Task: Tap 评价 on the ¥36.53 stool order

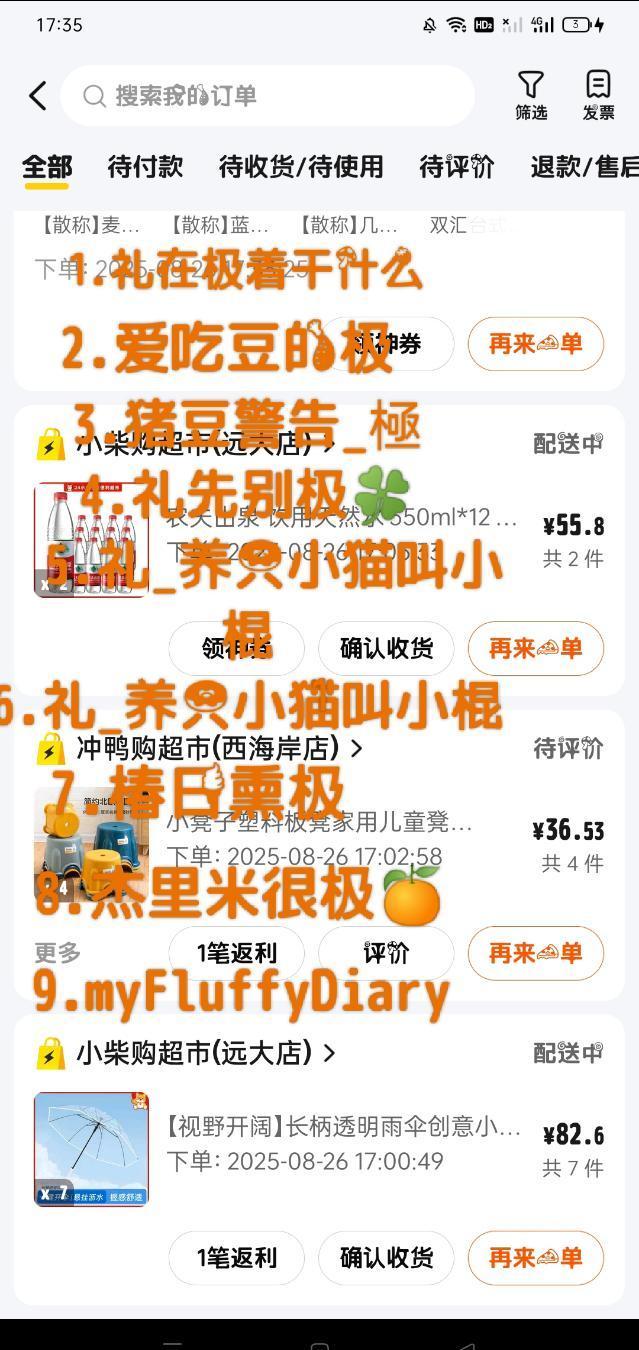Action: point(386,953)
